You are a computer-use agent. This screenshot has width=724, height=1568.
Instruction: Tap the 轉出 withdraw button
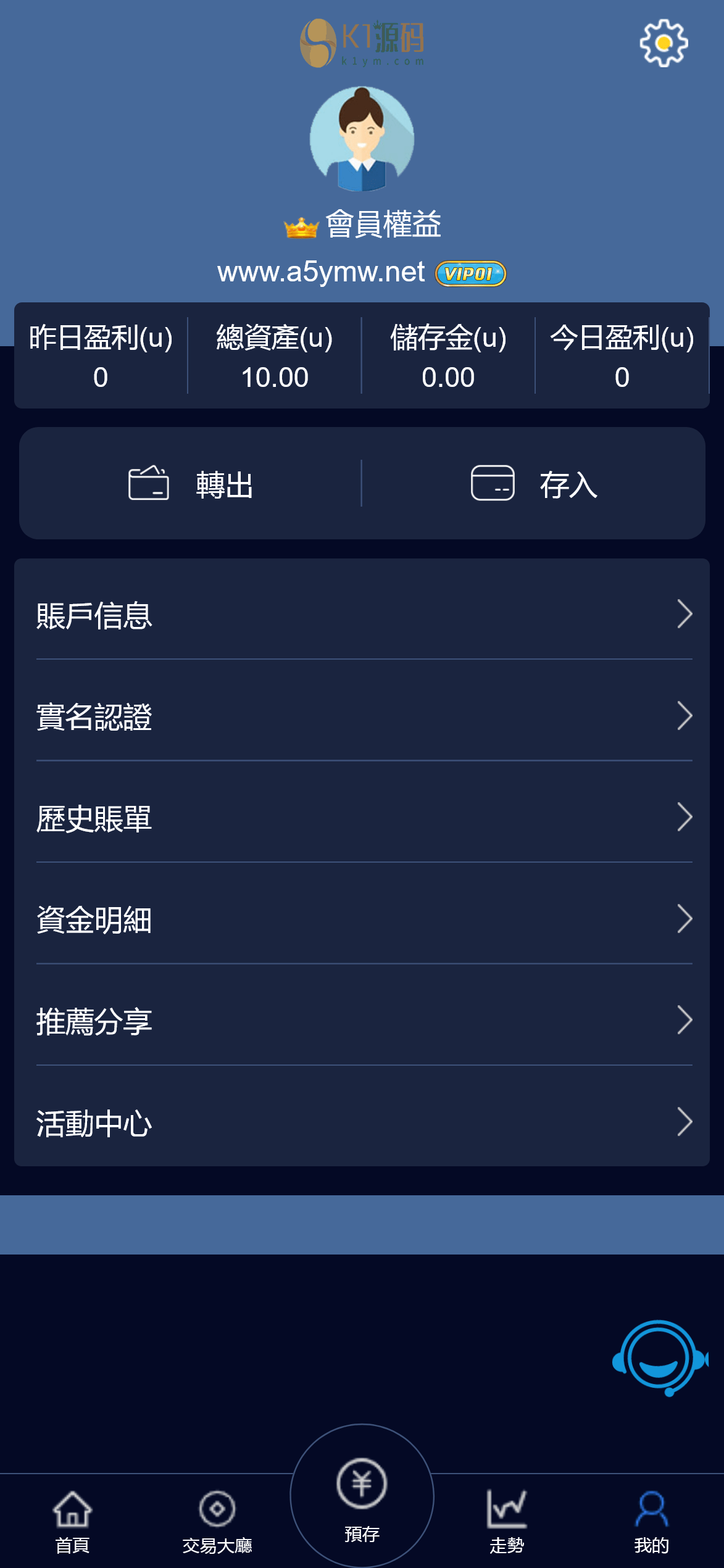191,484
